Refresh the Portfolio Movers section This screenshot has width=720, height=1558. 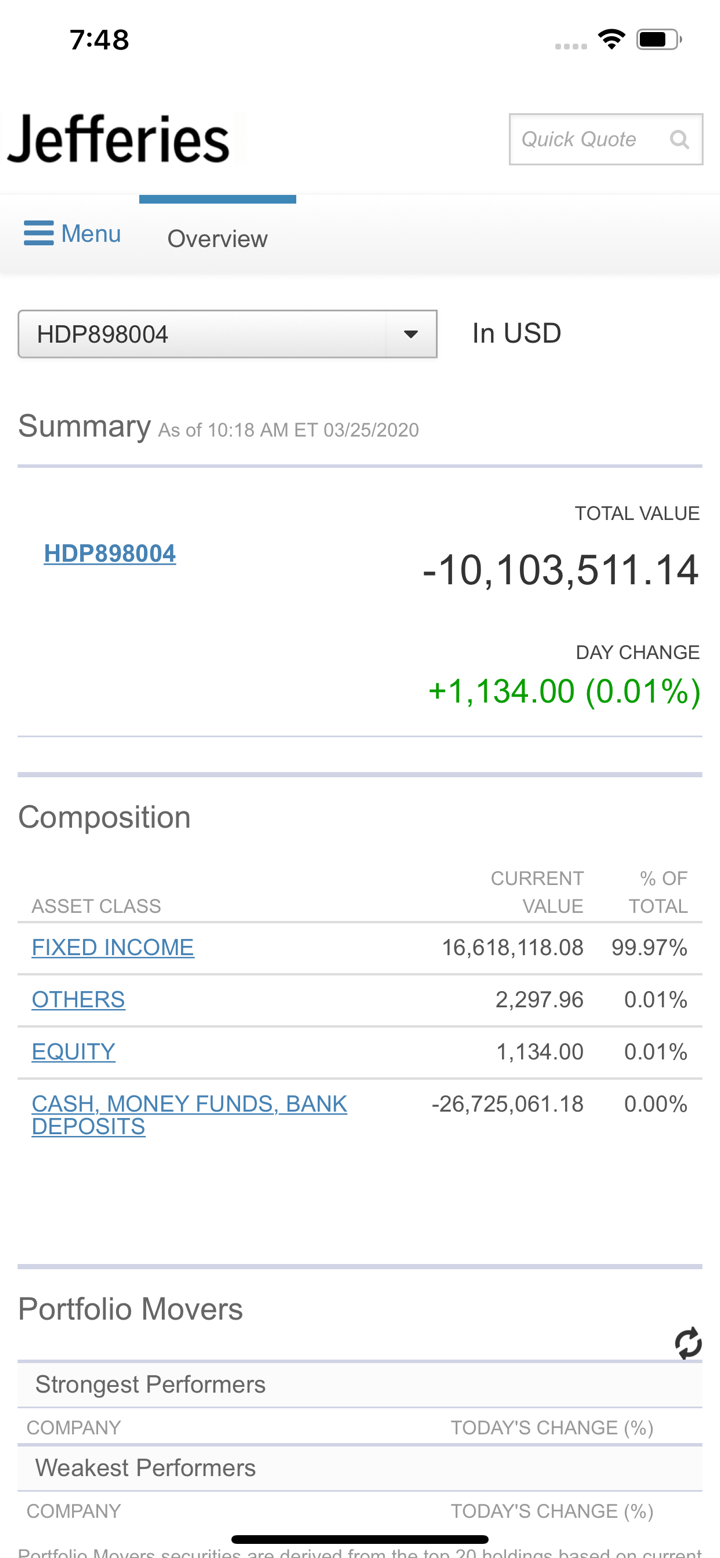coord(688,1343)
